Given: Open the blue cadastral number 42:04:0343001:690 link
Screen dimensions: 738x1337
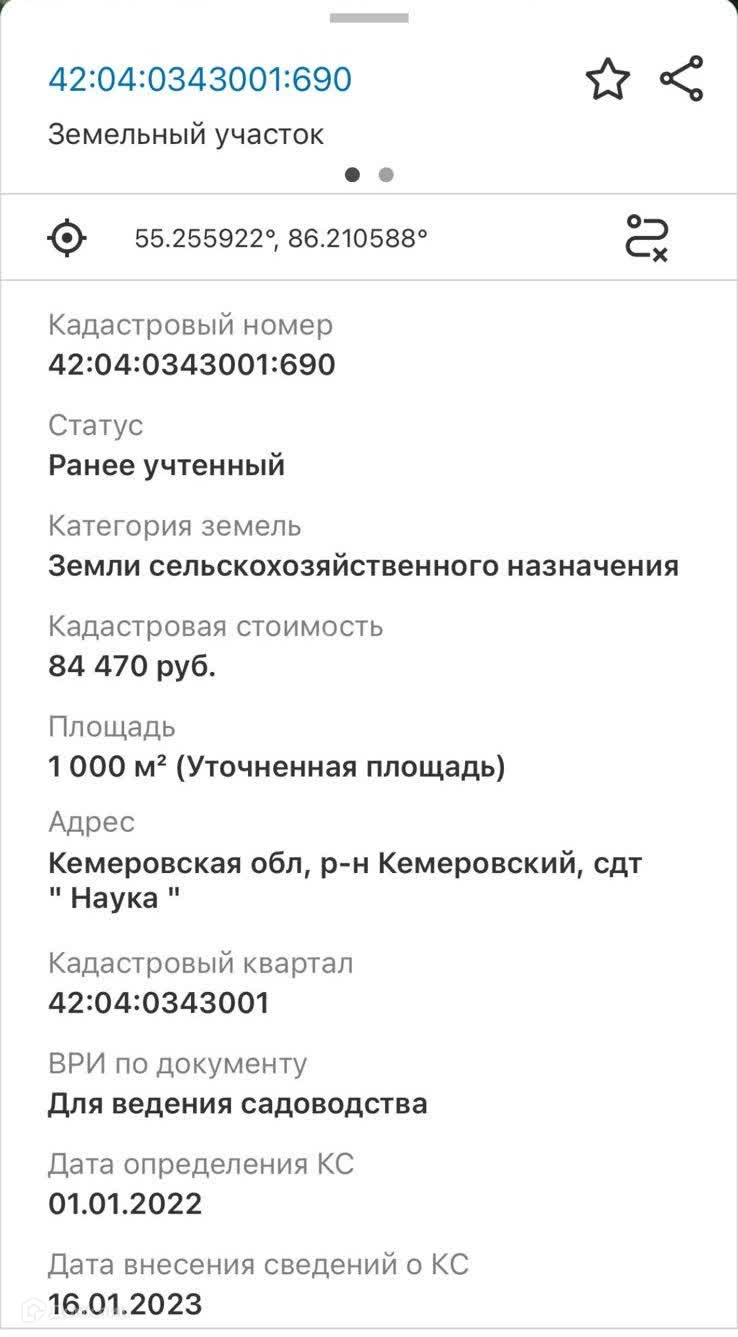Looking at the screenshot, I should 200,79.
